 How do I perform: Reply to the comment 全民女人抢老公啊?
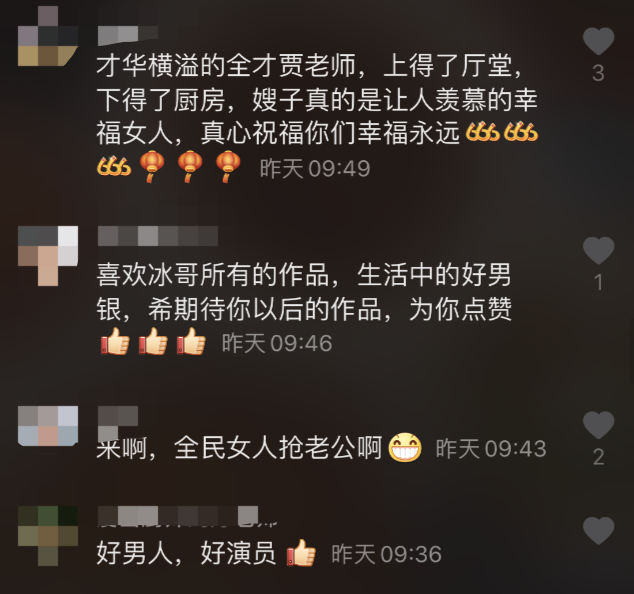click(240, 448)
